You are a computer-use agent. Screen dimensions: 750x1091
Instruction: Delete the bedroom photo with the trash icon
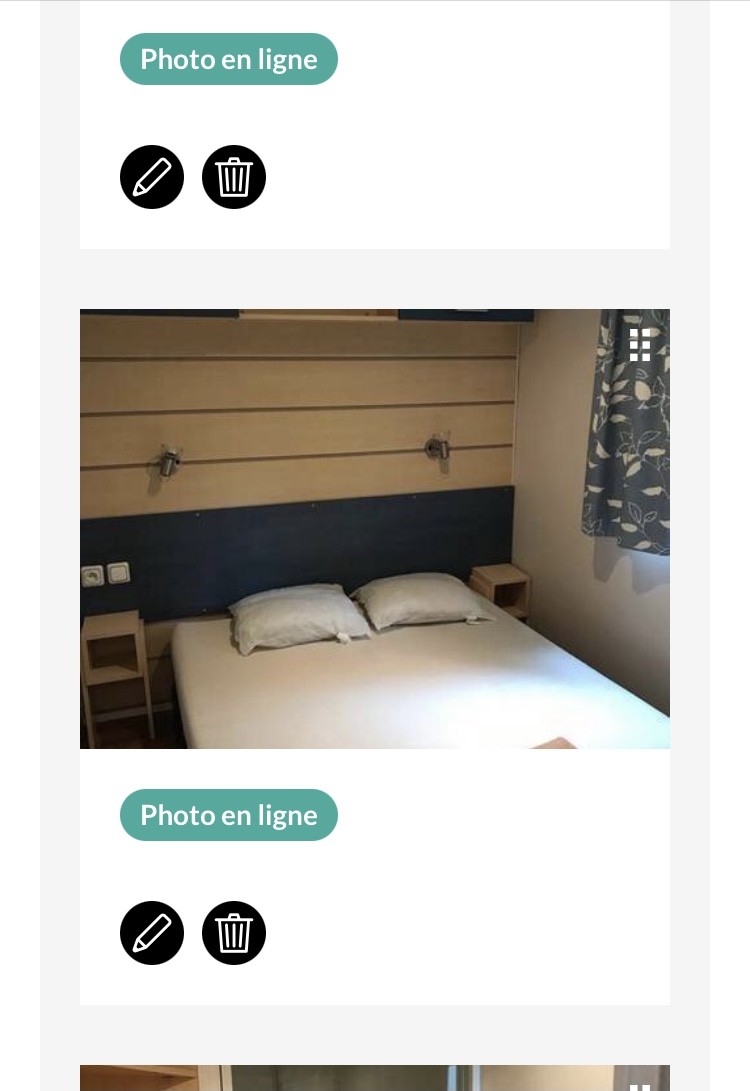point(234,933)
